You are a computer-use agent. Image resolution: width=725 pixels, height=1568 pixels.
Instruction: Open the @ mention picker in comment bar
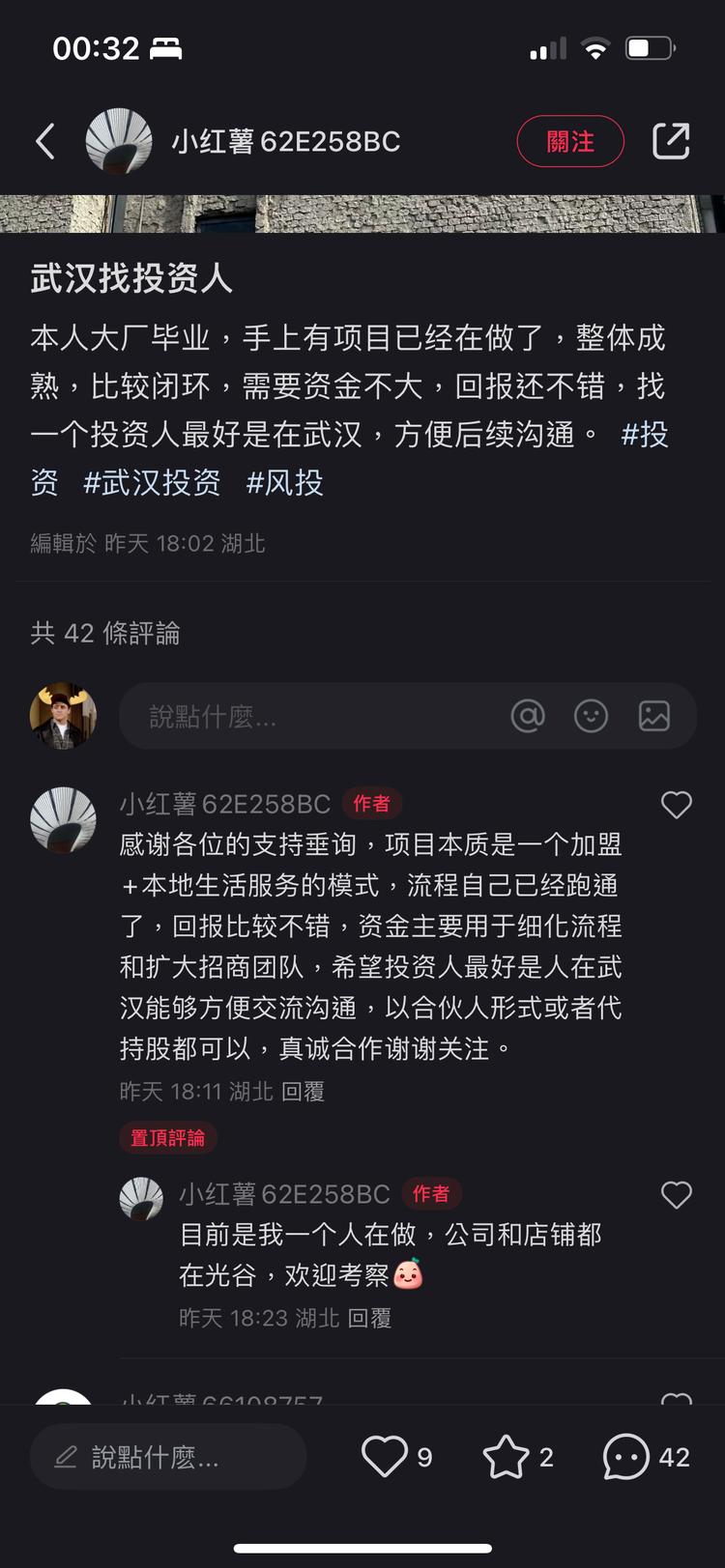[x=528, y=716]
